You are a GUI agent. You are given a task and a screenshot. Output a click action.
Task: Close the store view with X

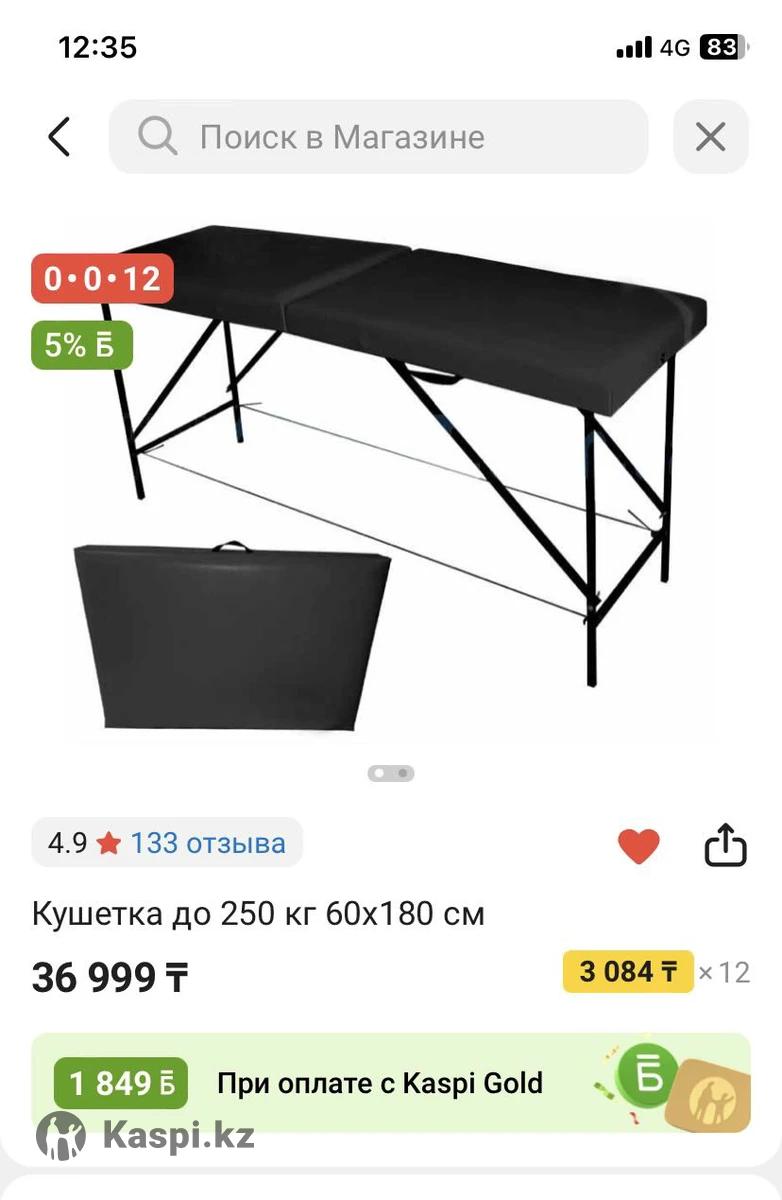(710, 137)
